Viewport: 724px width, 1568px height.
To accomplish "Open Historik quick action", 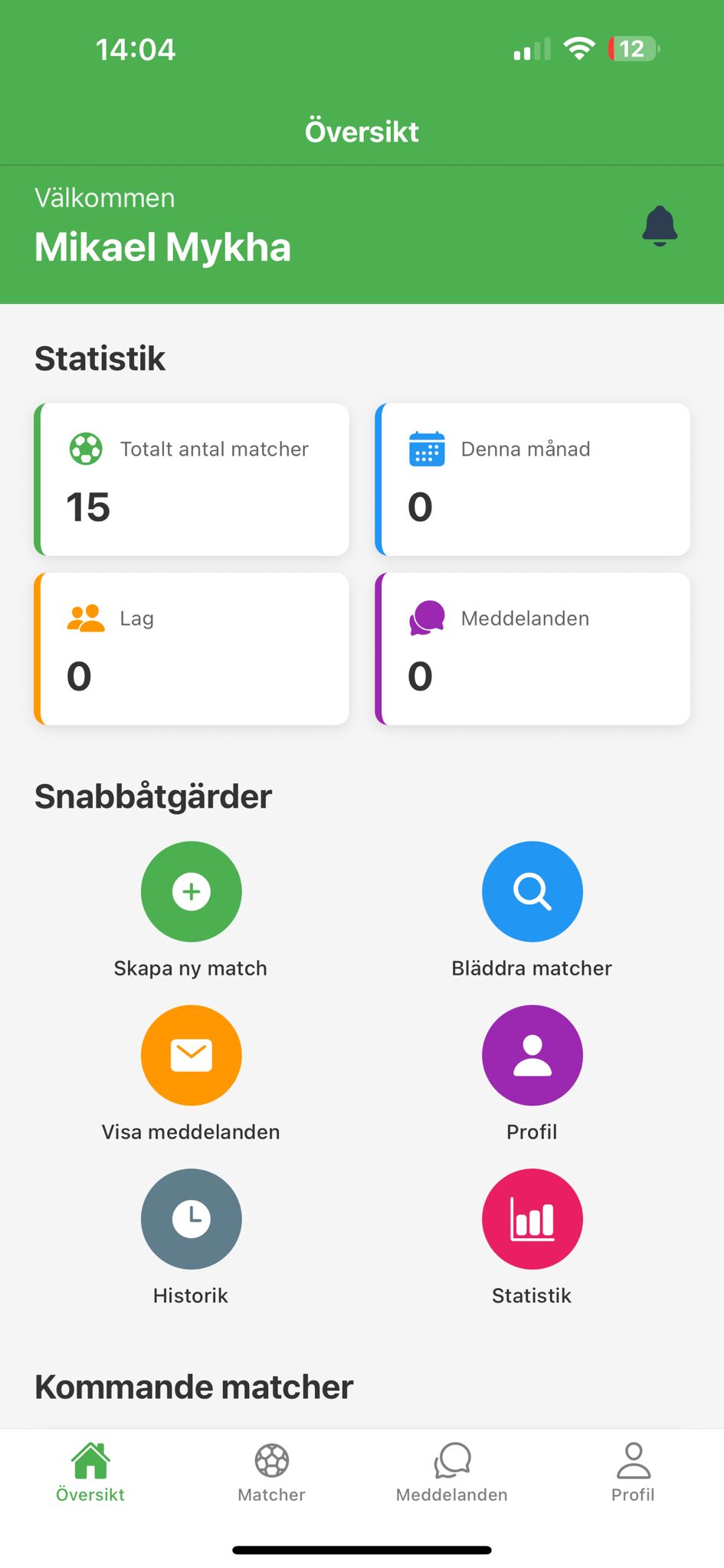I will pos(191,1219).
